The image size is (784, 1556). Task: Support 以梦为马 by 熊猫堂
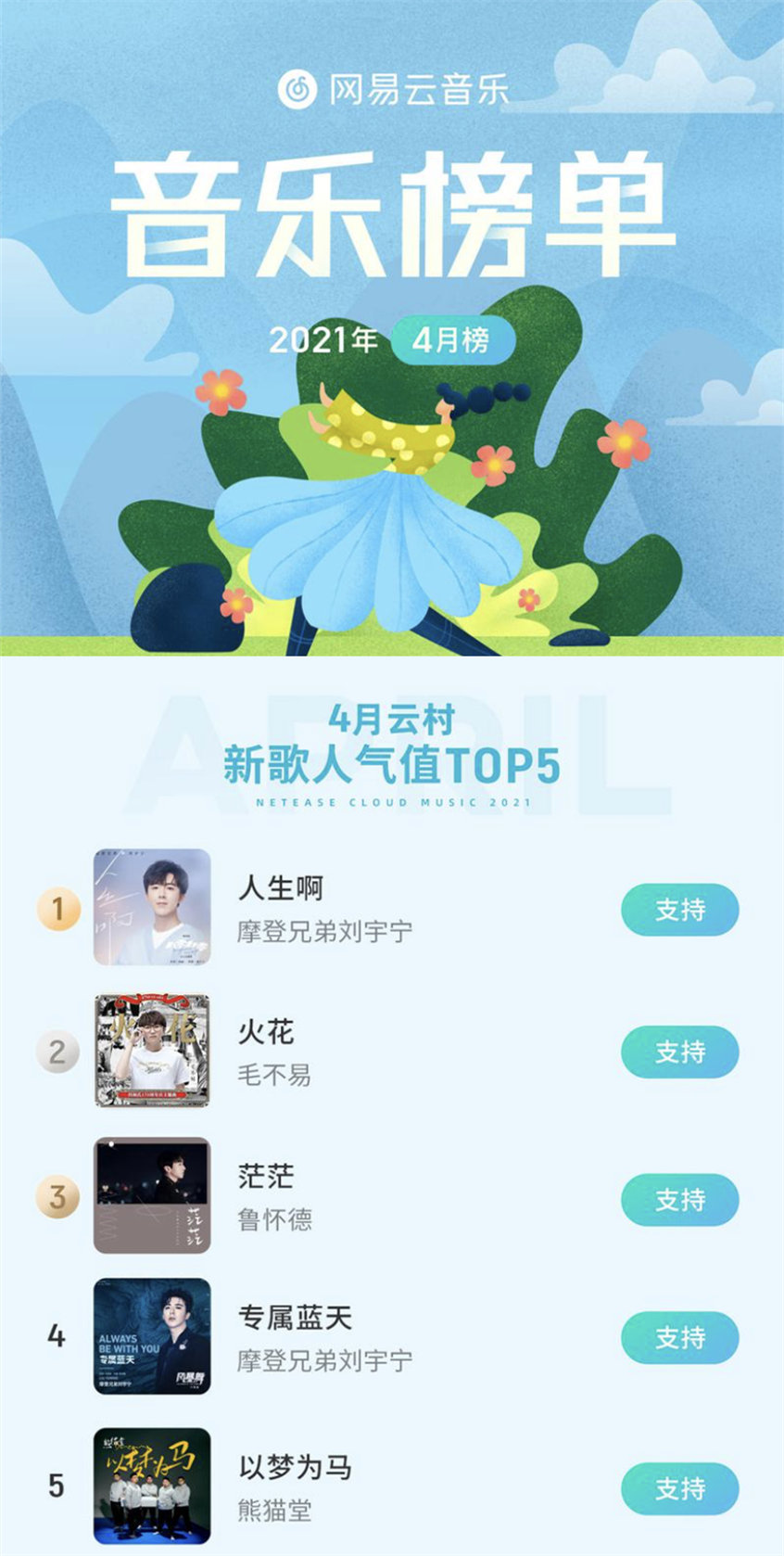(x=679, y=1488)
